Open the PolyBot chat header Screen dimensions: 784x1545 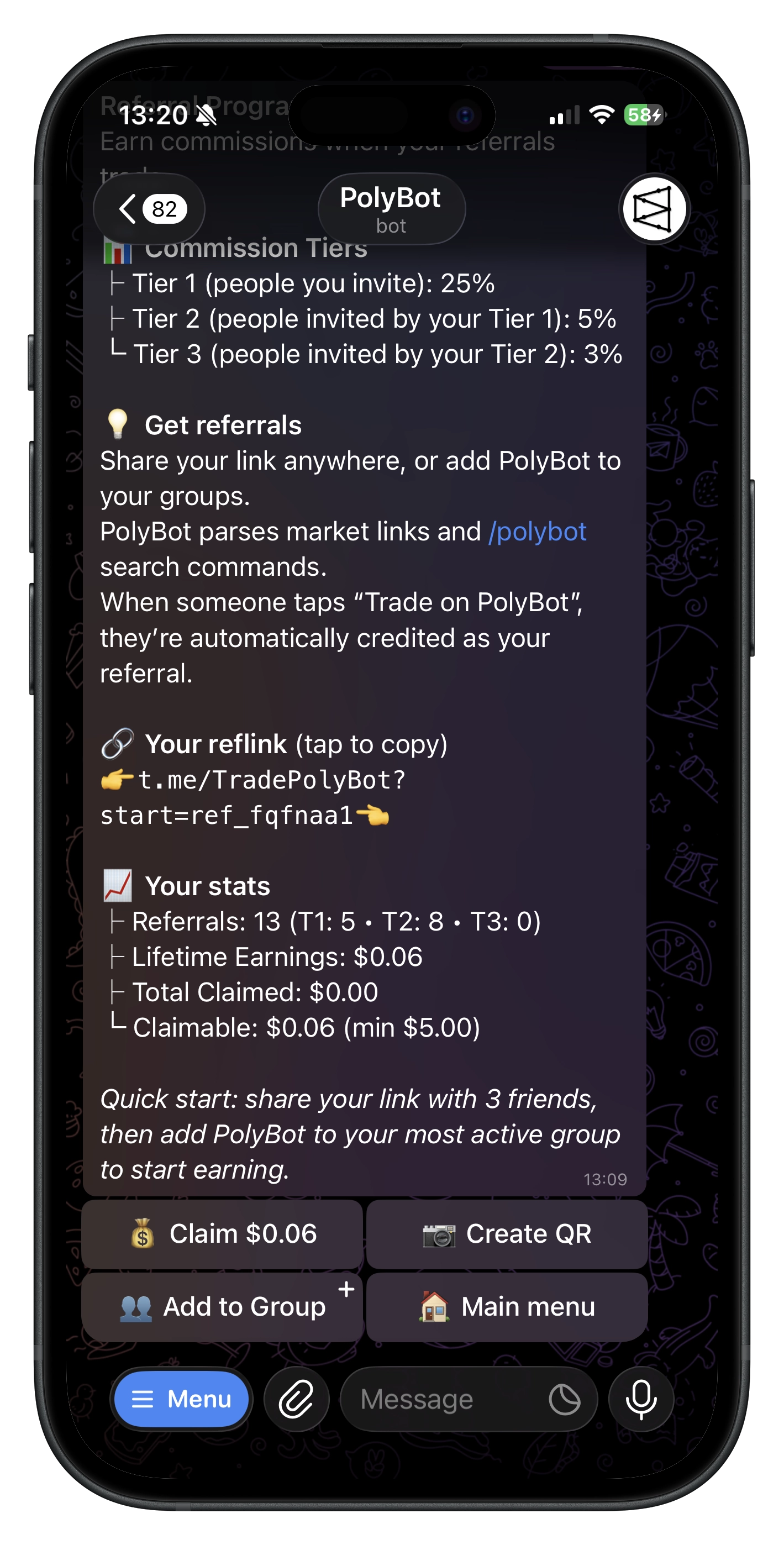[x=391, y=209]
